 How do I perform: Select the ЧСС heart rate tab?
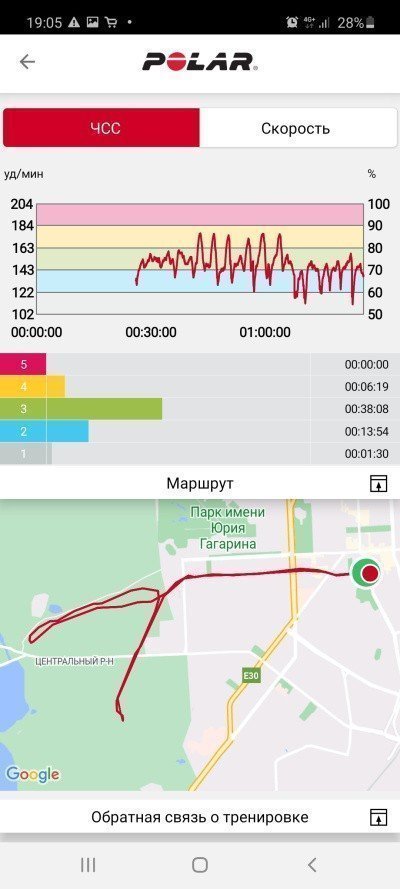101,128
